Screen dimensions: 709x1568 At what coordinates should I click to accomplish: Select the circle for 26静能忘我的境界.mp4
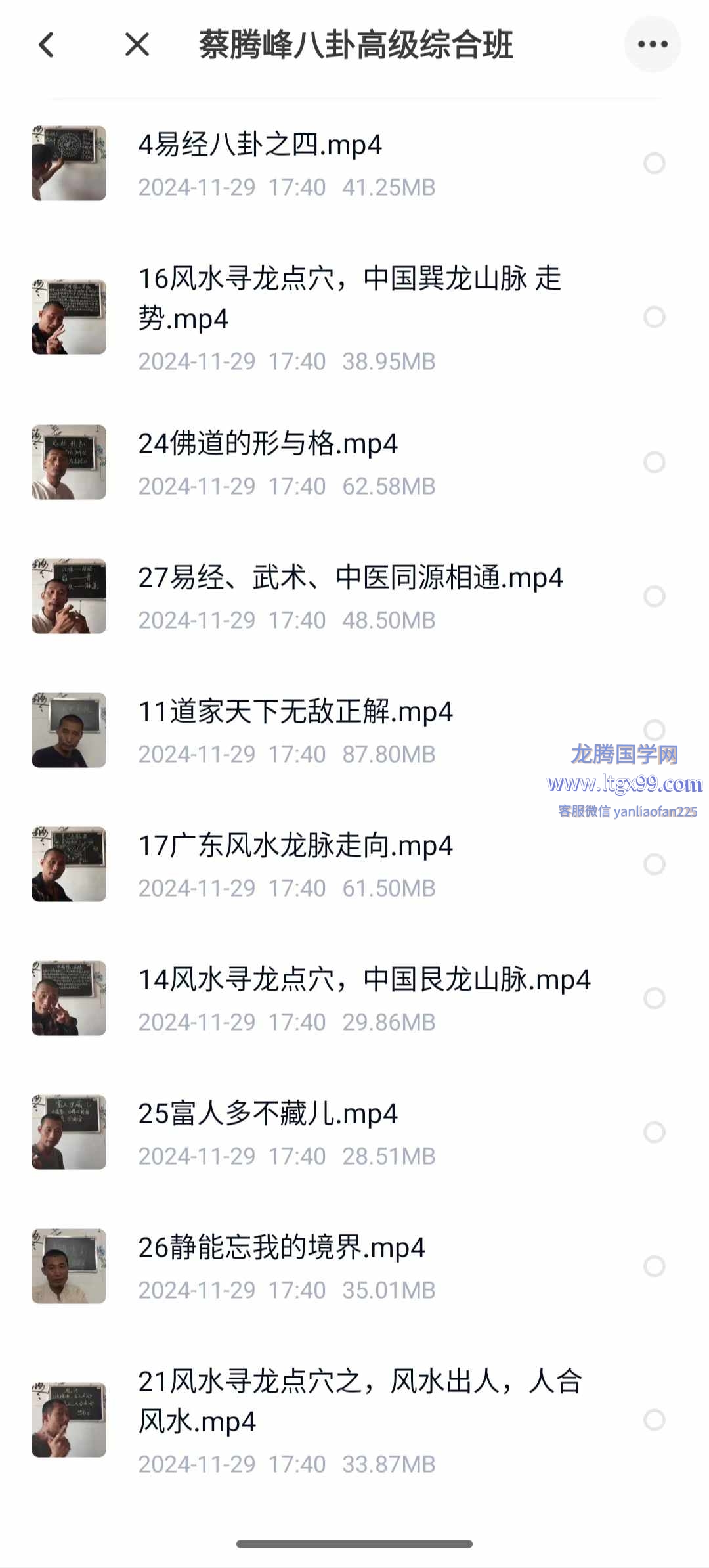[x=654, y=1266]
